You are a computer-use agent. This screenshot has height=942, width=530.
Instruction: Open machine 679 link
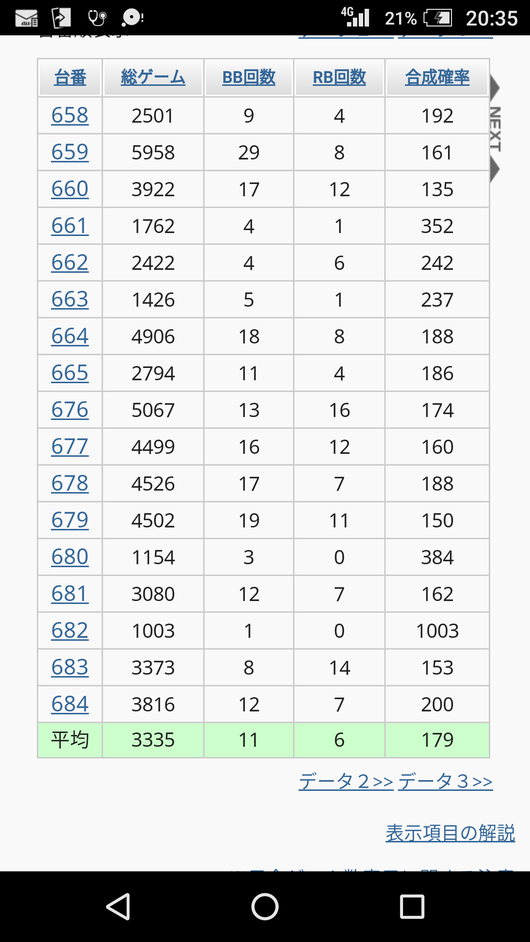70,520
